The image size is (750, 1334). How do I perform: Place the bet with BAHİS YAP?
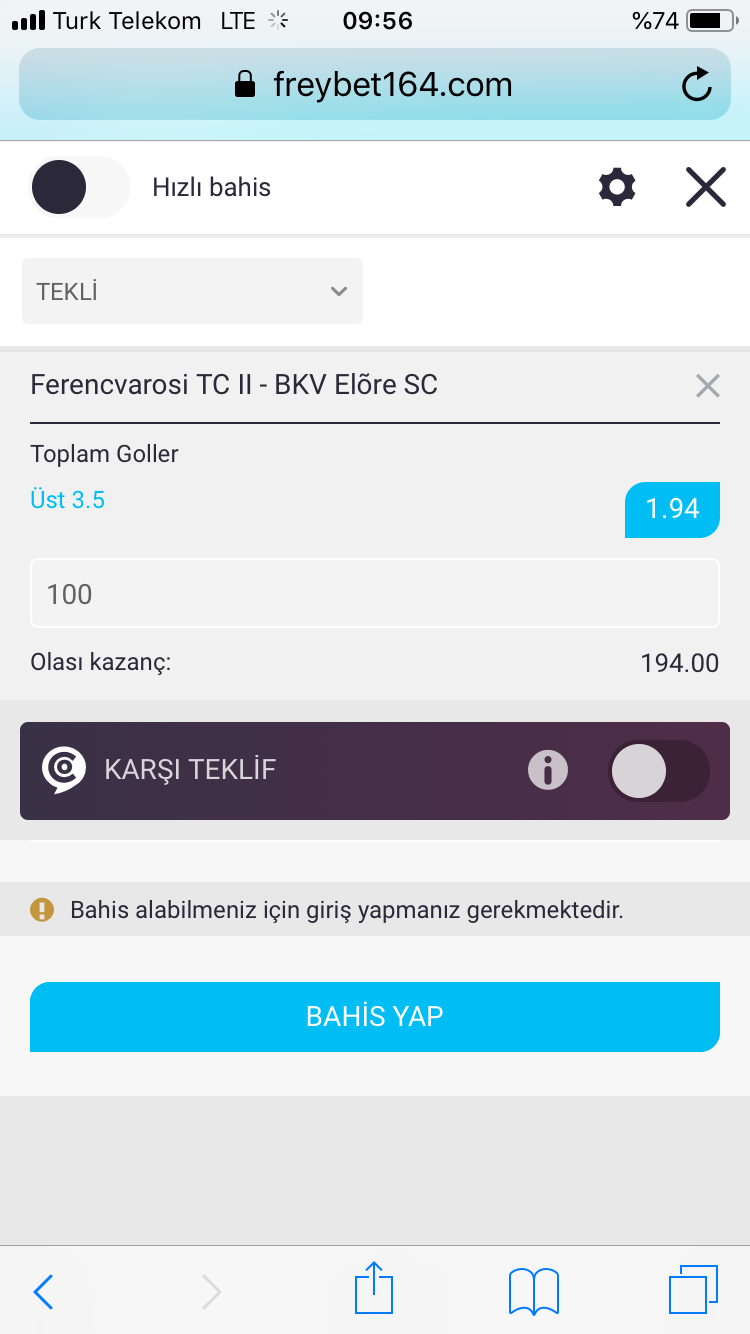375,1016
